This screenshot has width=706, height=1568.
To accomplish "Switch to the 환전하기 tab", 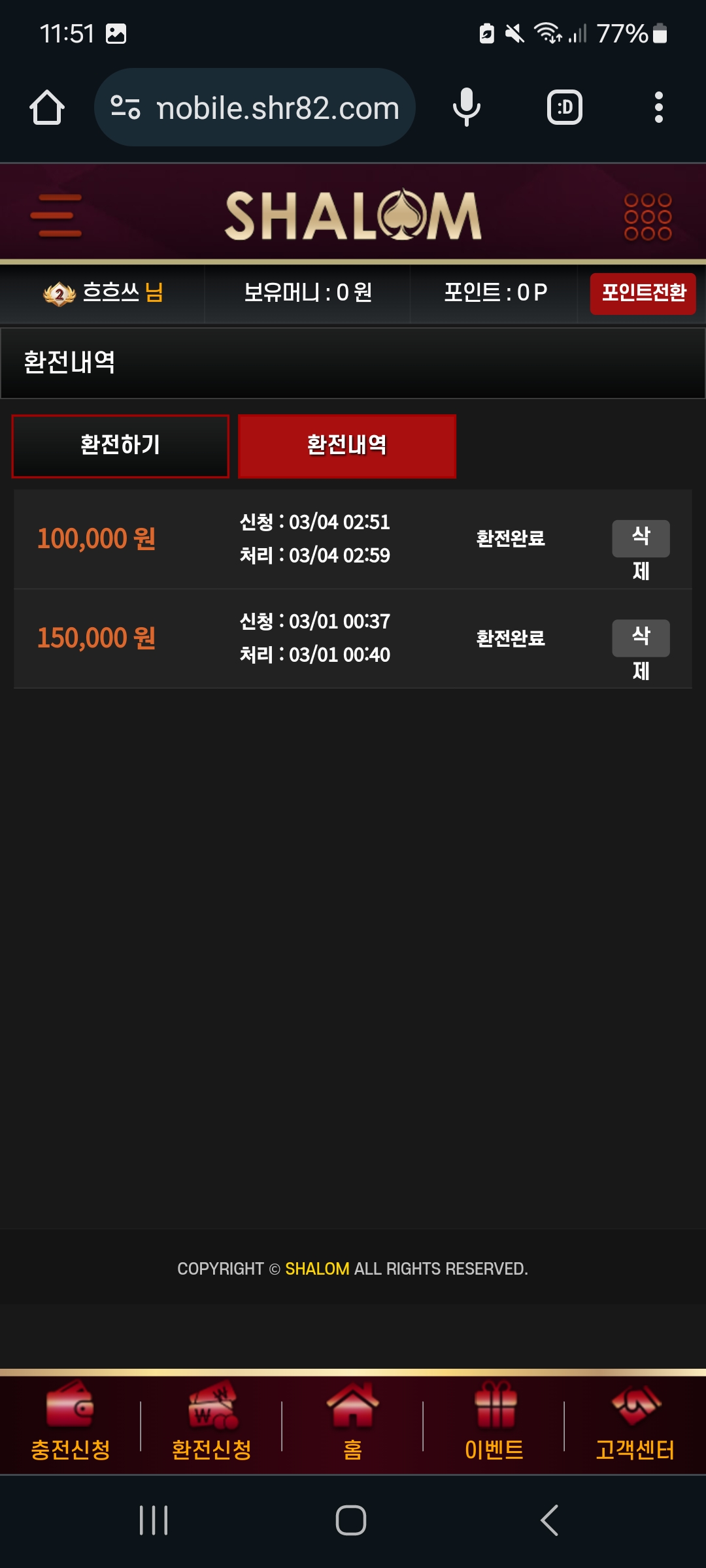I will 120,446.
